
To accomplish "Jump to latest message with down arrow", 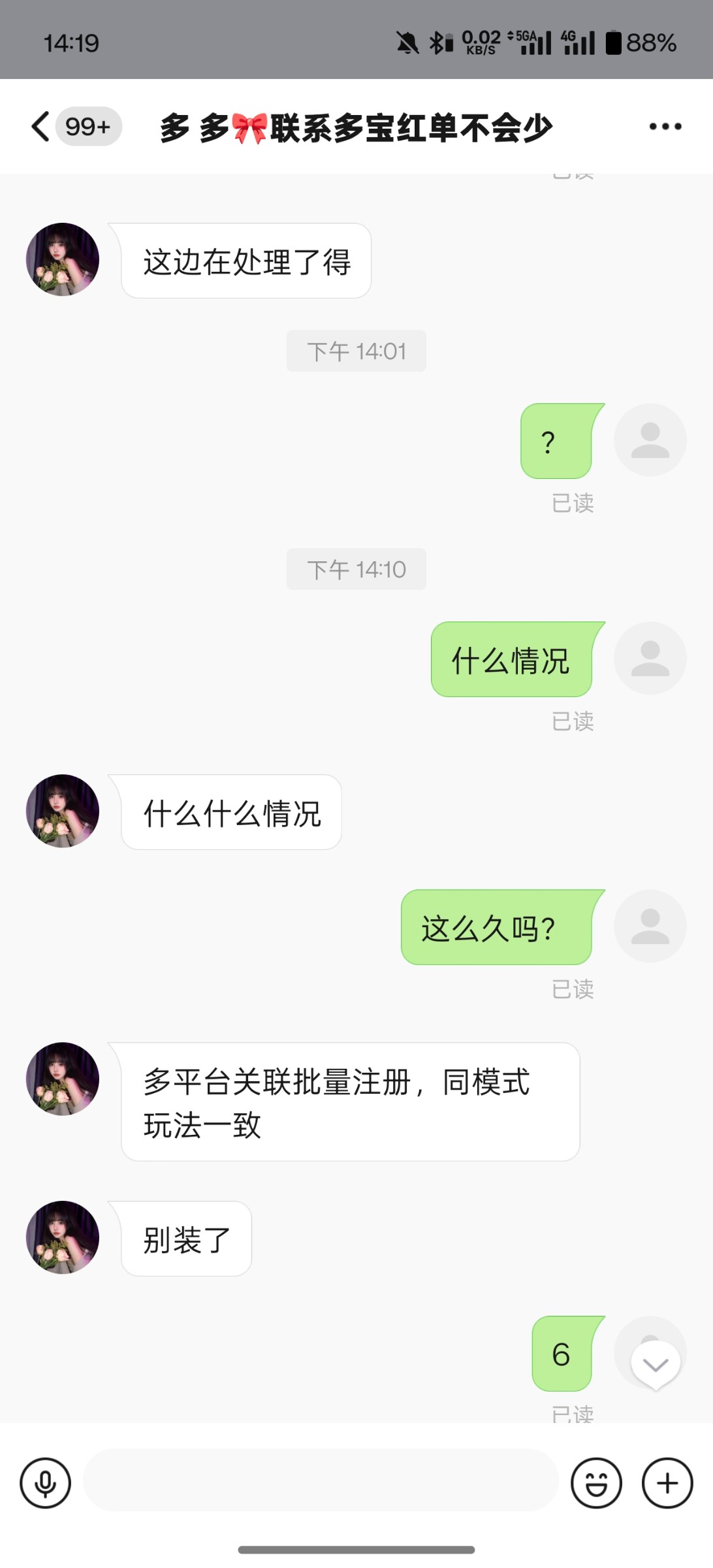I will [x=656, y=1364].
